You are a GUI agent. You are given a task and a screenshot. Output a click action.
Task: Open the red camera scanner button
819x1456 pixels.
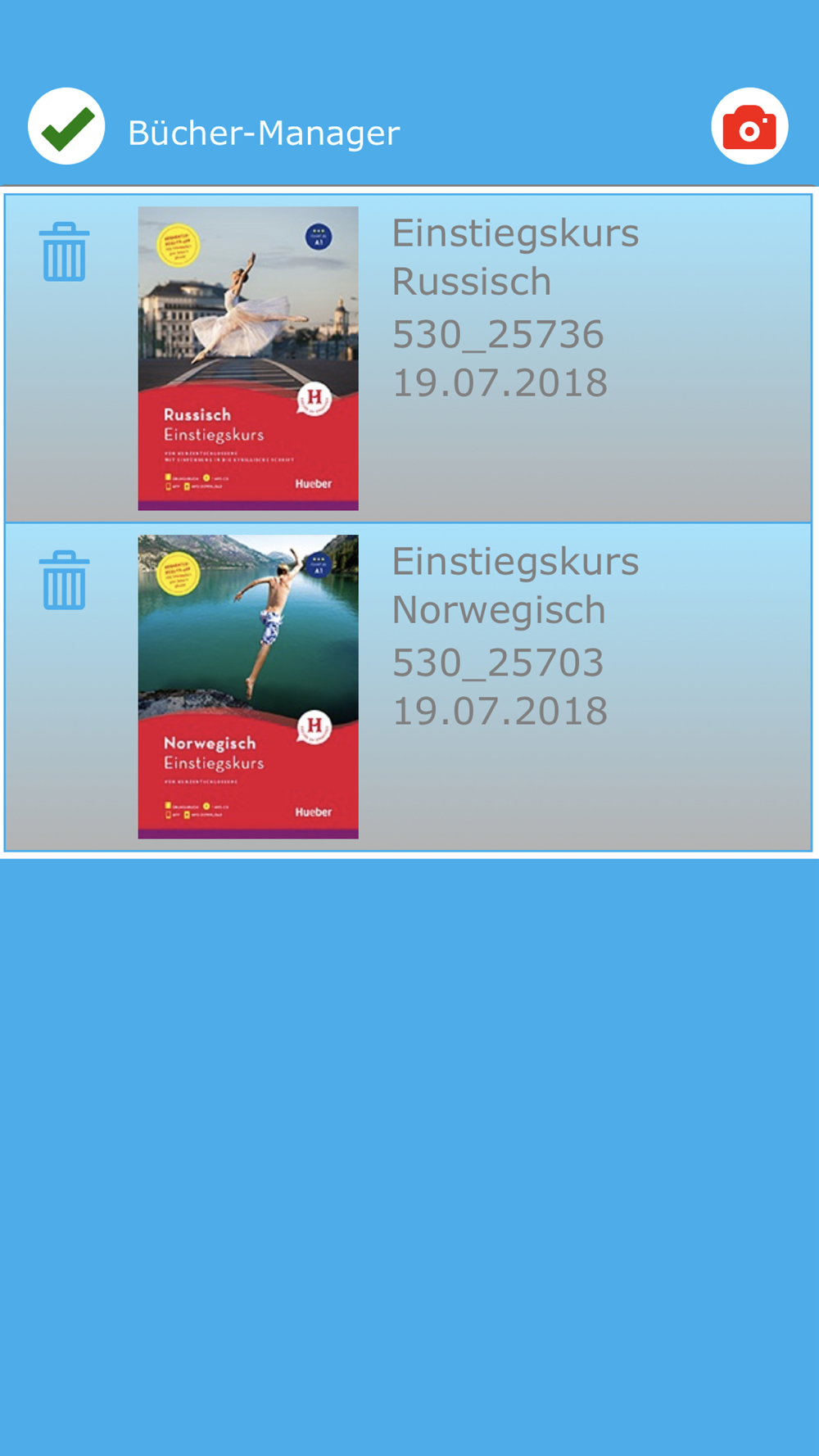click(749, 127)
